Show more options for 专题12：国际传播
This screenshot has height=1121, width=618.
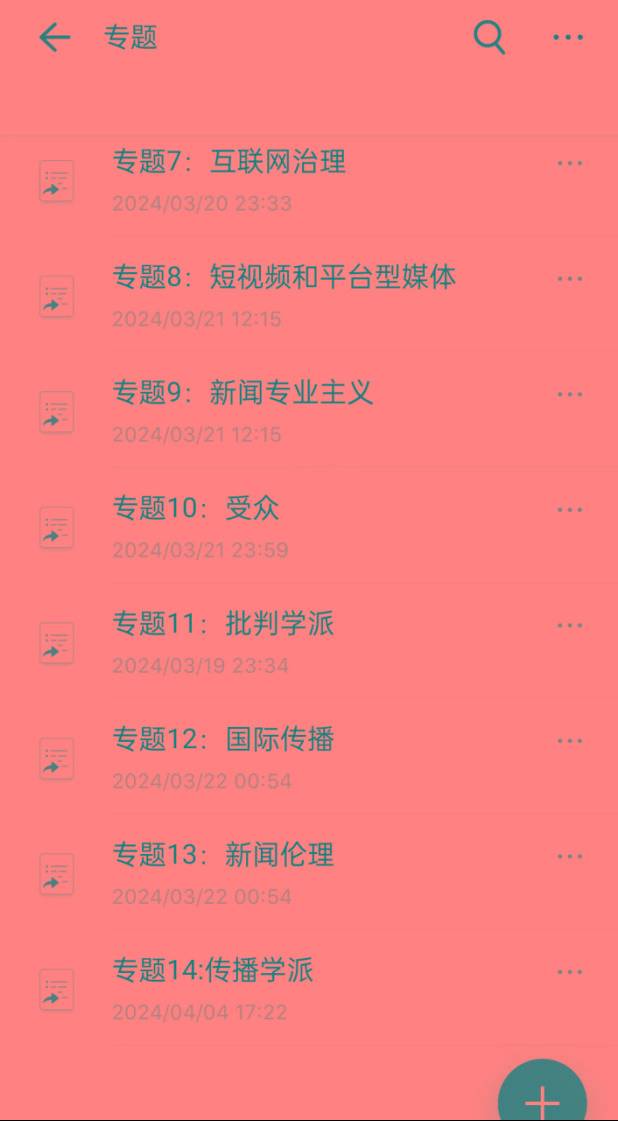569,741
